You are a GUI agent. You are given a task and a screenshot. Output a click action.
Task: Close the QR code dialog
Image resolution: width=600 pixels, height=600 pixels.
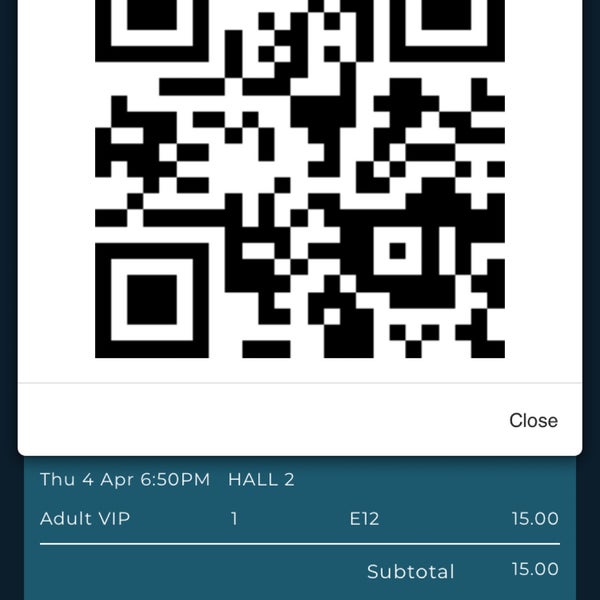(533, 420)
